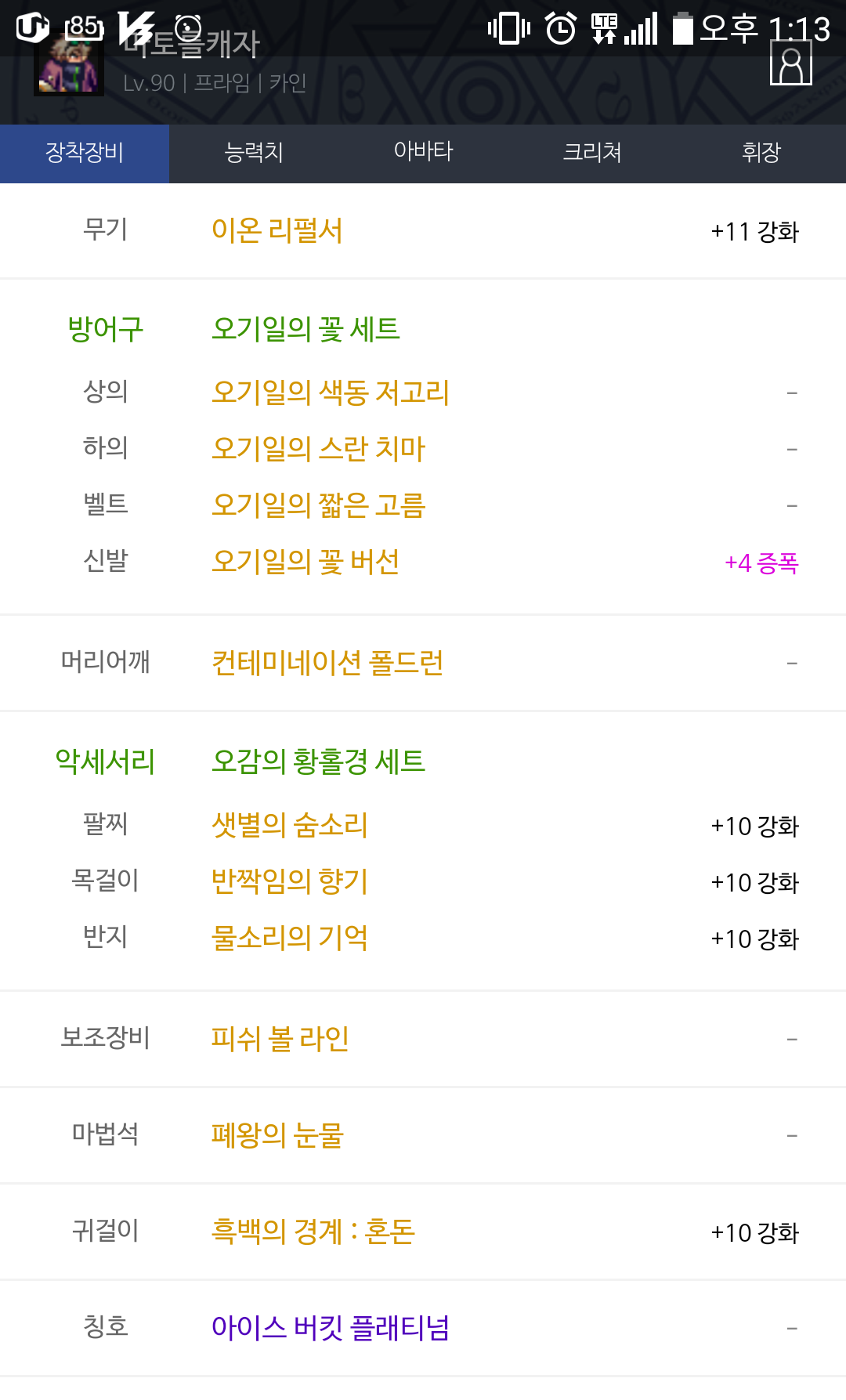The image size is (846, 1400).
Task: Open accessory set 오감의 황홀경 세트
Action: point(318,761)
